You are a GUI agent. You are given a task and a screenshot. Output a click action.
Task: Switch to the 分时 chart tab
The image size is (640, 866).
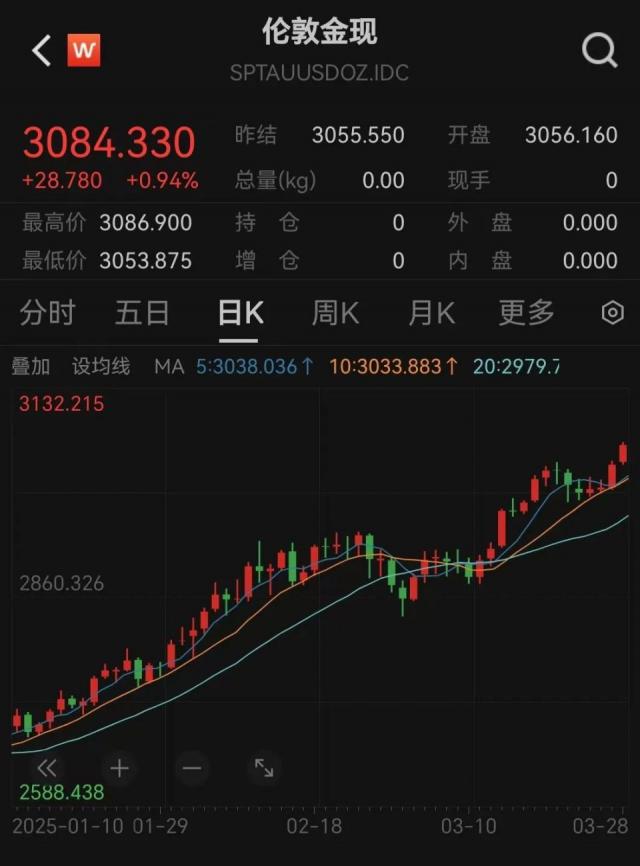pyautogui.click(x=47, y=313)
